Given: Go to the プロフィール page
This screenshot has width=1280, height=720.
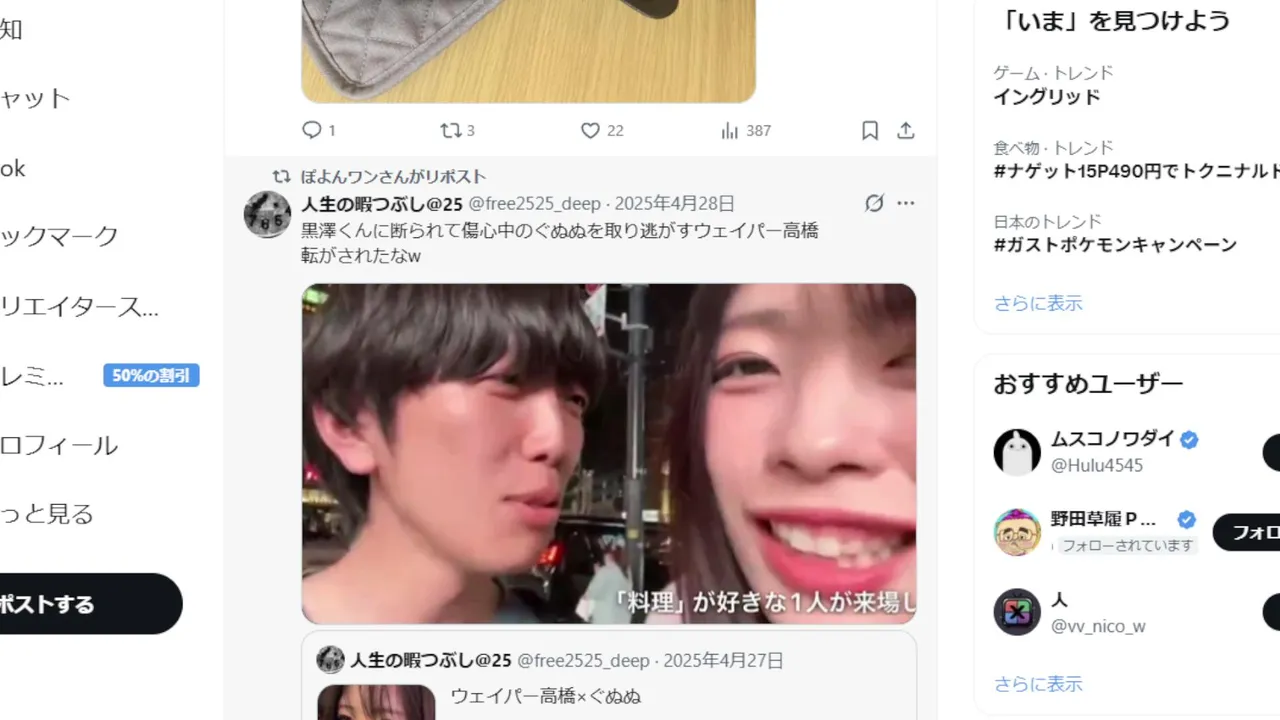Looking at the screenshot, I should tap(60, 446).
